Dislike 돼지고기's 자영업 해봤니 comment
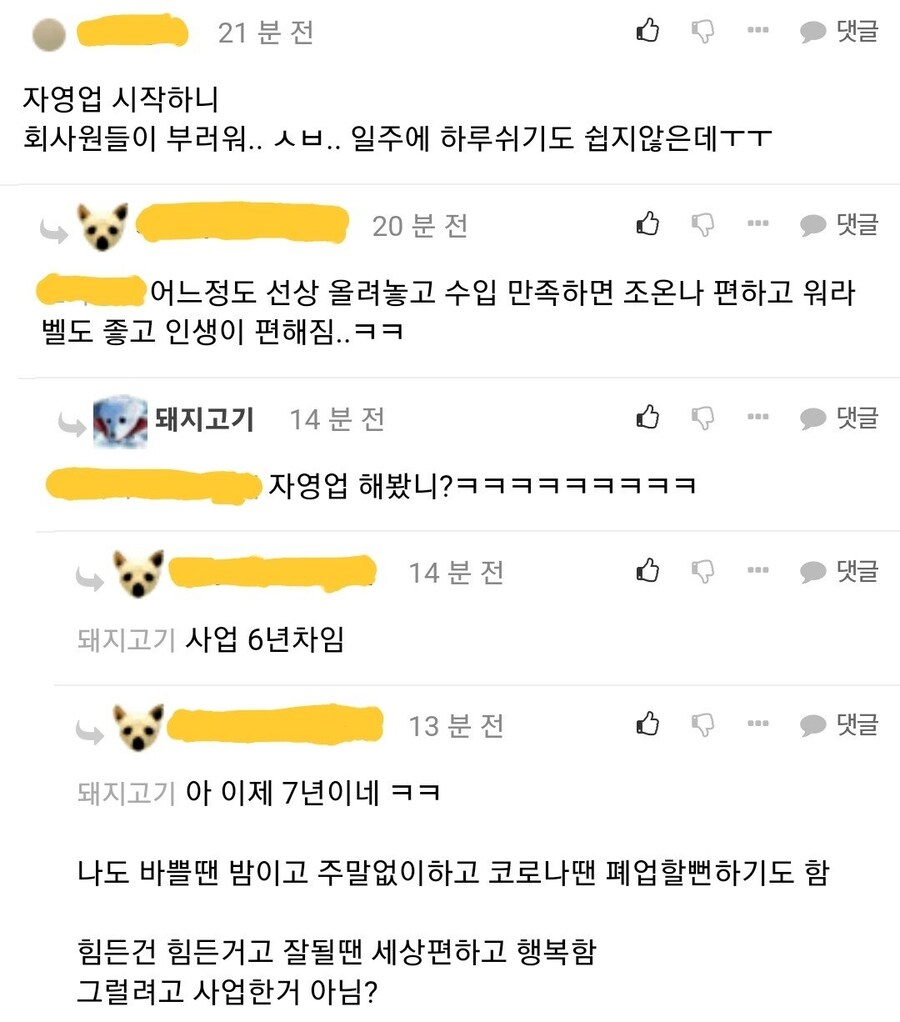900x1022 pixels. pyautogui.click(x=703, y=418)
